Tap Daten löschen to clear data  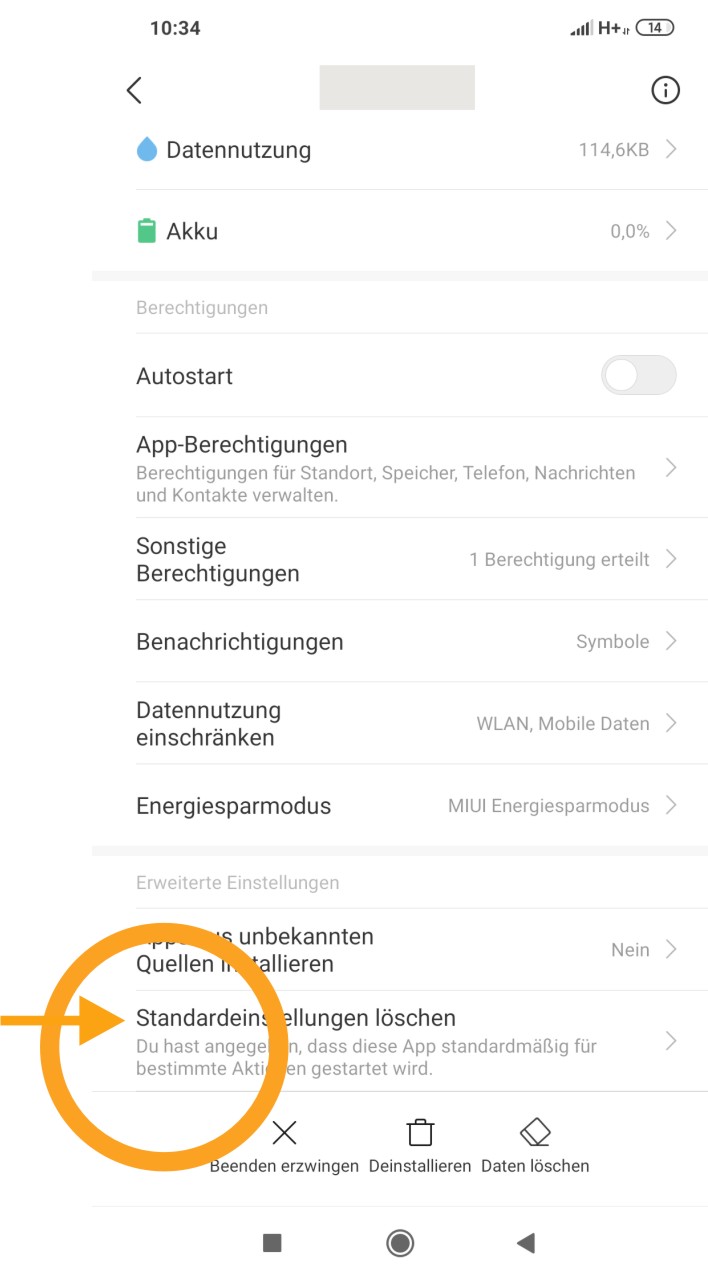coord(535,1146)
